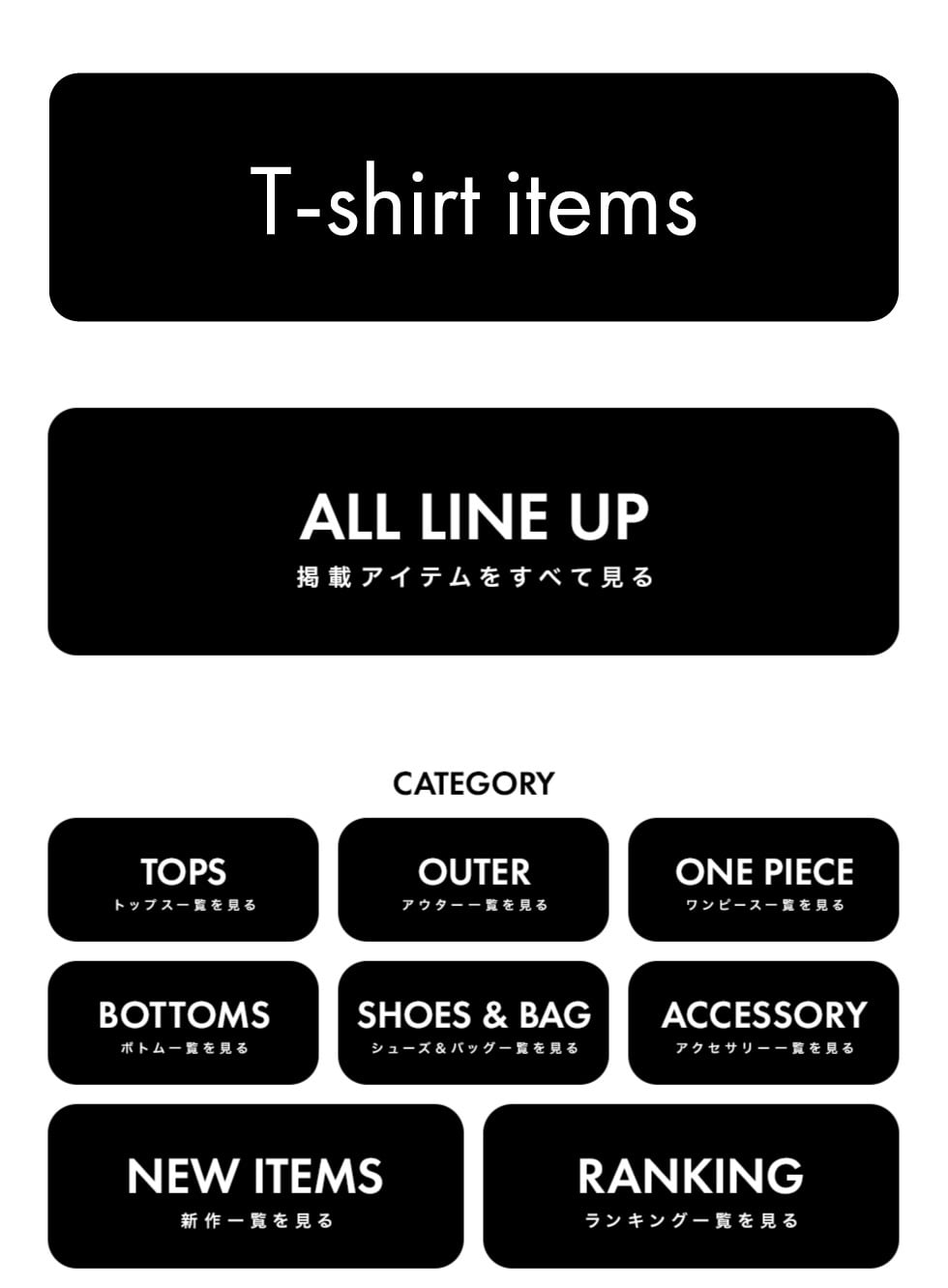
Task: Open the RANKING list
Action: pyautogui.click(x=691, y=1186)
